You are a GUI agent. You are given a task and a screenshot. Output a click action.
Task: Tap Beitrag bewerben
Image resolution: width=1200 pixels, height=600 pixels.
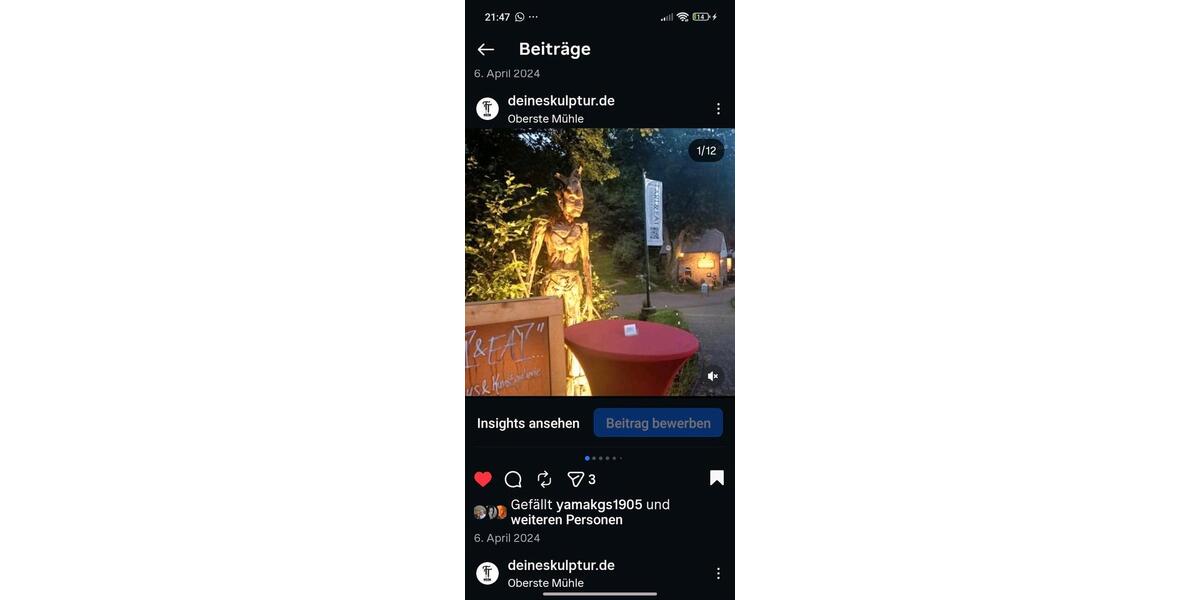pyautogui.click(x=658, y=423)
